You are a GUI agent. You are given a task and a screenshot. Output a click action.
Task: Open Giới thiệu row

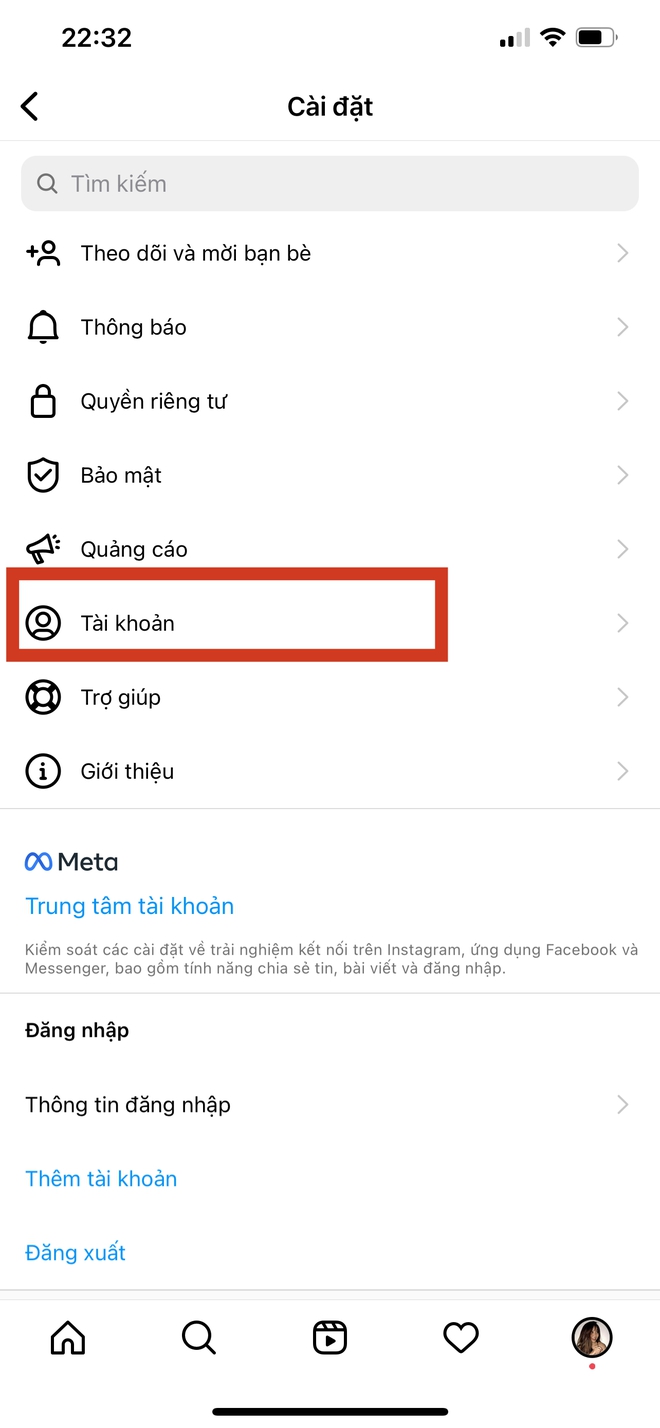tap(330, 771)
